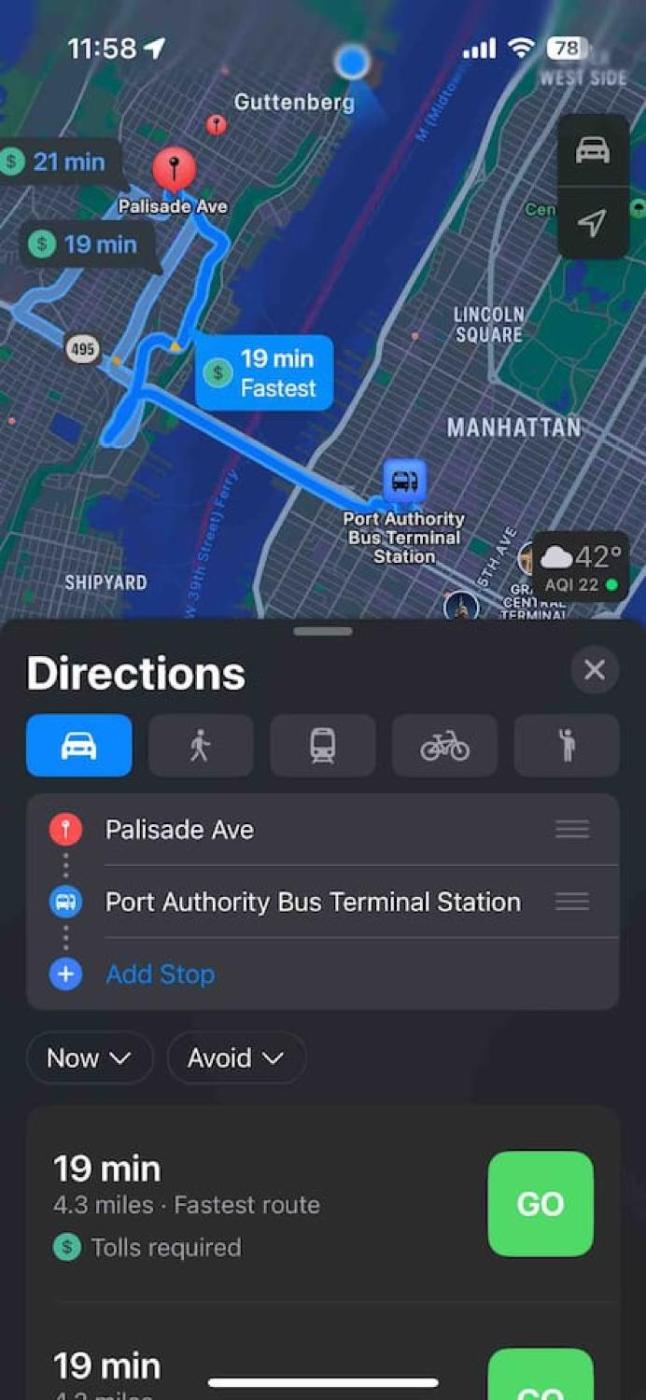Open the Avoid options dropdown
The width and height of the screenshot is (646, 1400).
(x=236, y=1058)
